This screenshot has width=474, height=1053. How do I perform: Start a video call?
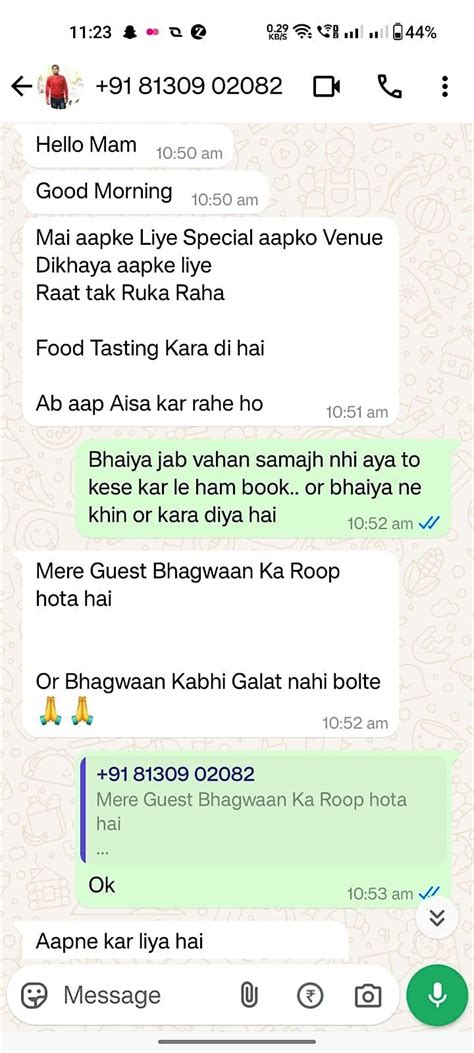pos(327,87)
